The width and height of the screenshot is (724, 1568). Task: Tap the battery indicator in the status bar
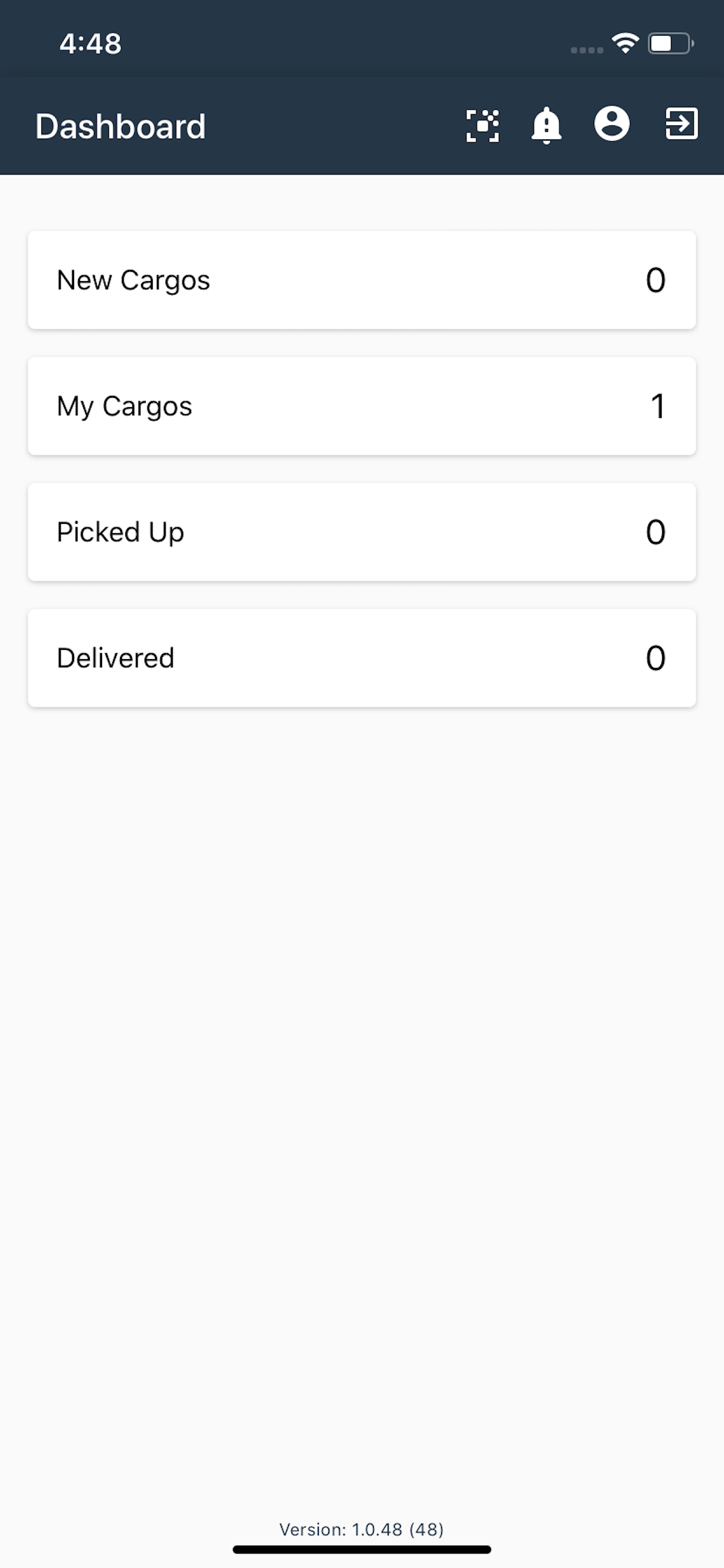click(x=668, y=43)
